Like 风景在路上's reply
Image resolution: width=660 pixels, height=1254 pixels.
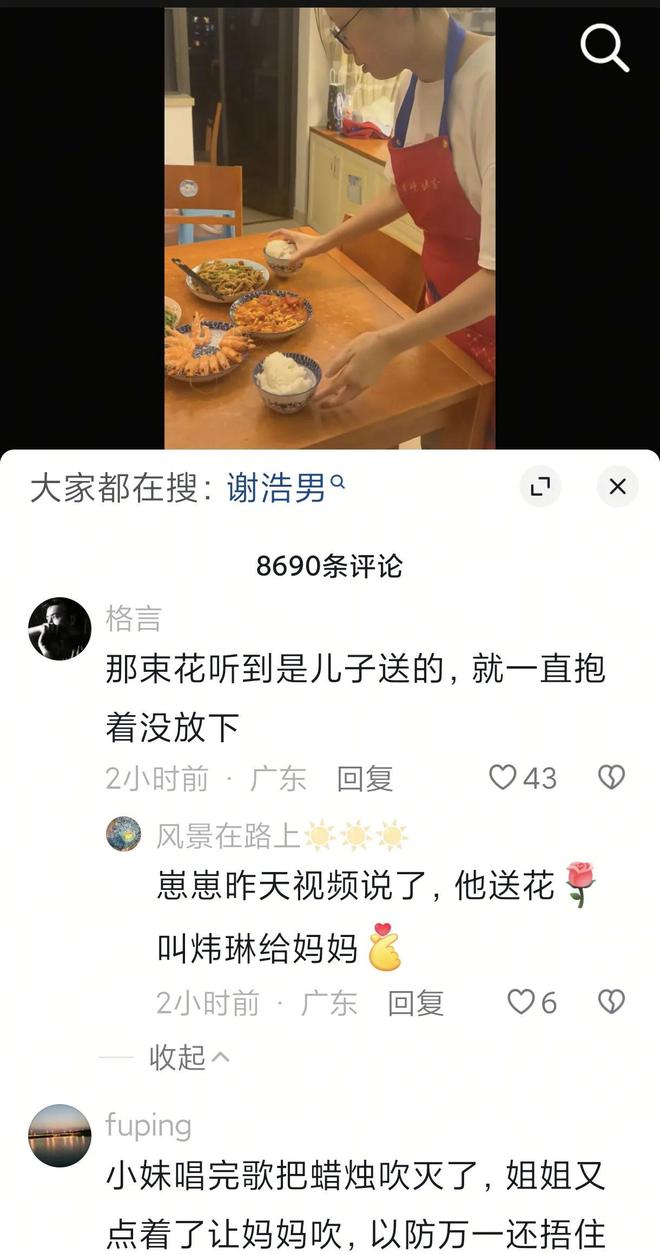point(521,1001)
